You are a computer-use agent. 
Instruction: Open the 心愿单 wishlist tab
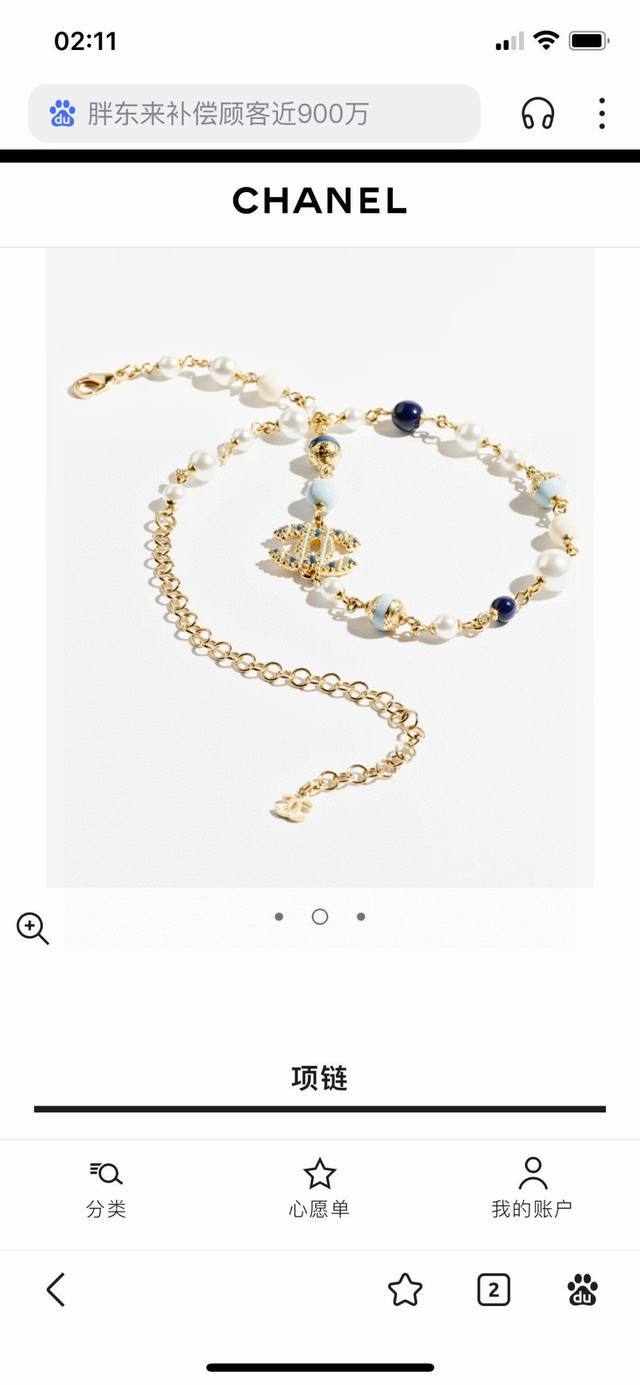[319, 1189]
